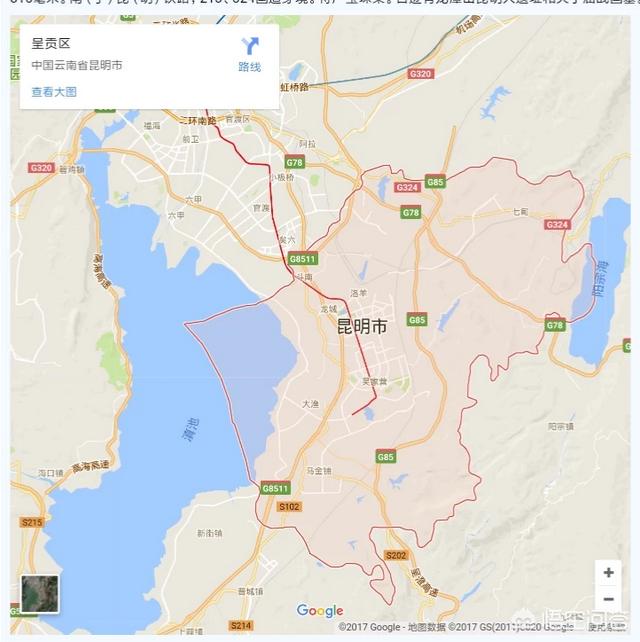Open the 查看大图 link
This screenshot has width=640, height=642.
coord(53,92)
